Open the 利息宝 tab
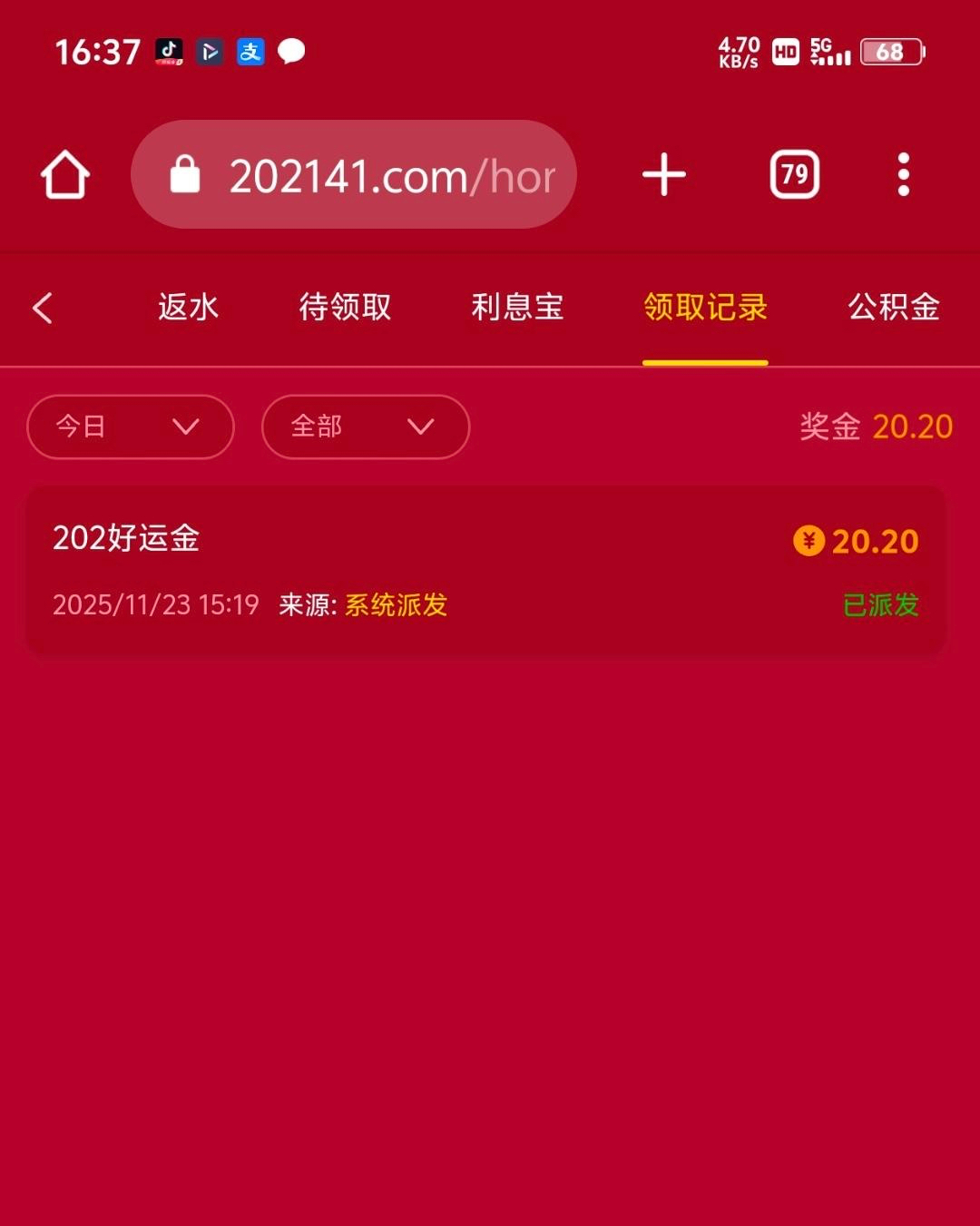 point(517,308)
